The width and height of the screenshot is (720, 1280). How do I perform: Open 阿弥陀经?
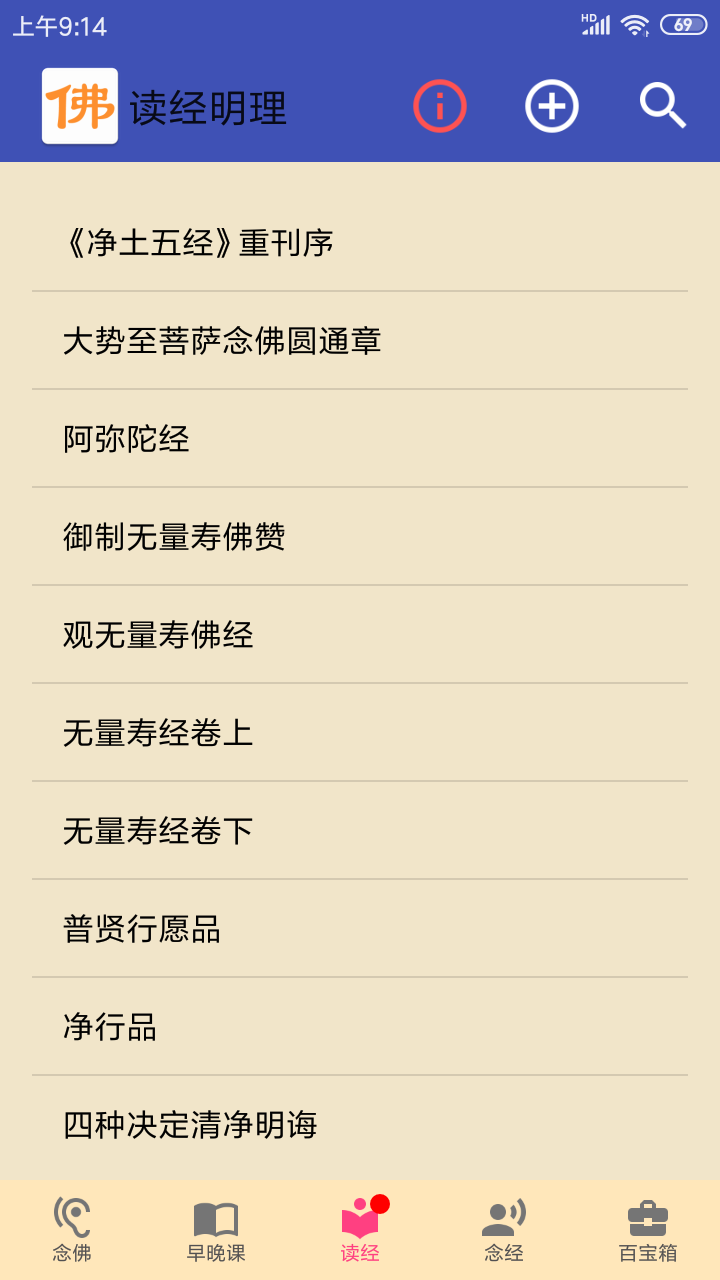pos(360,439)
